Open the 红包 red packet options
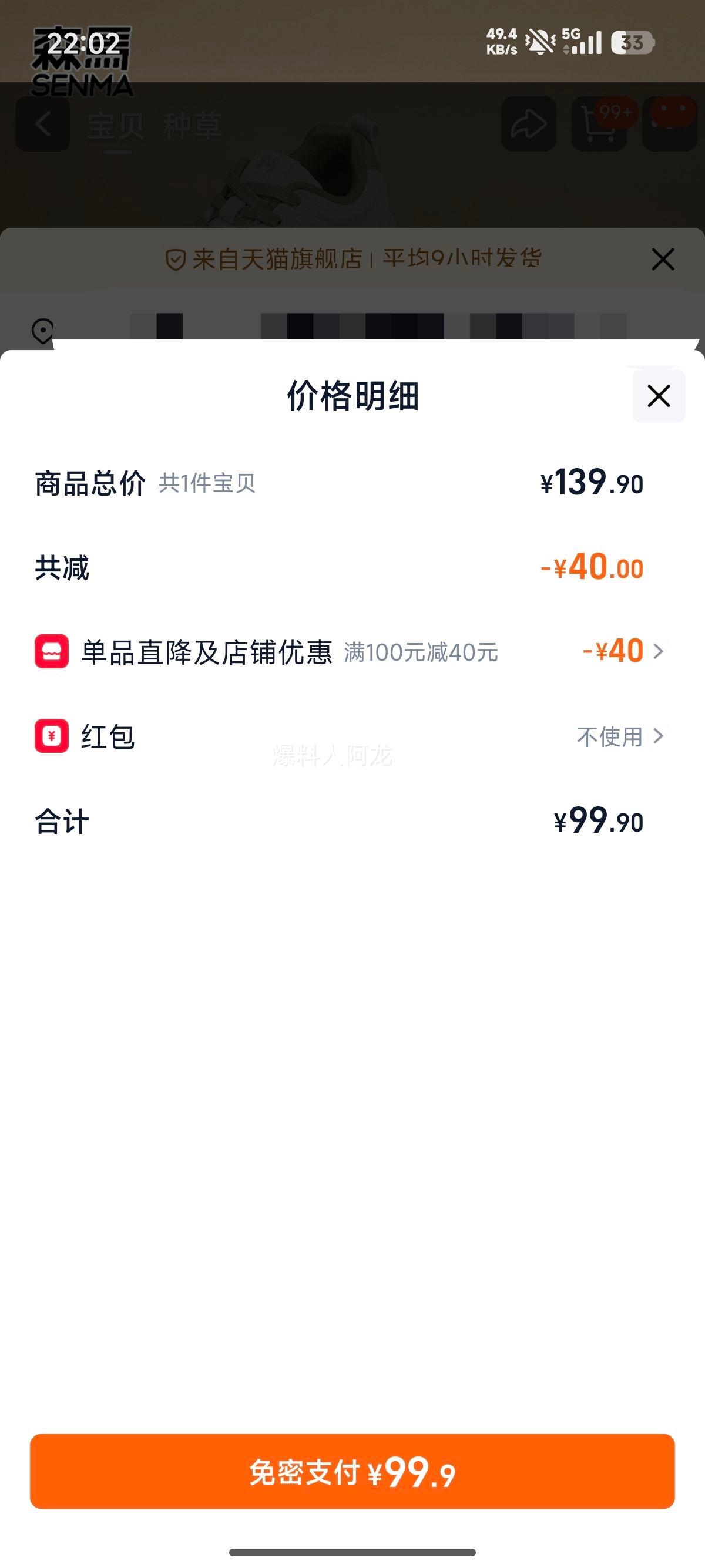 (x=620, y=736)
